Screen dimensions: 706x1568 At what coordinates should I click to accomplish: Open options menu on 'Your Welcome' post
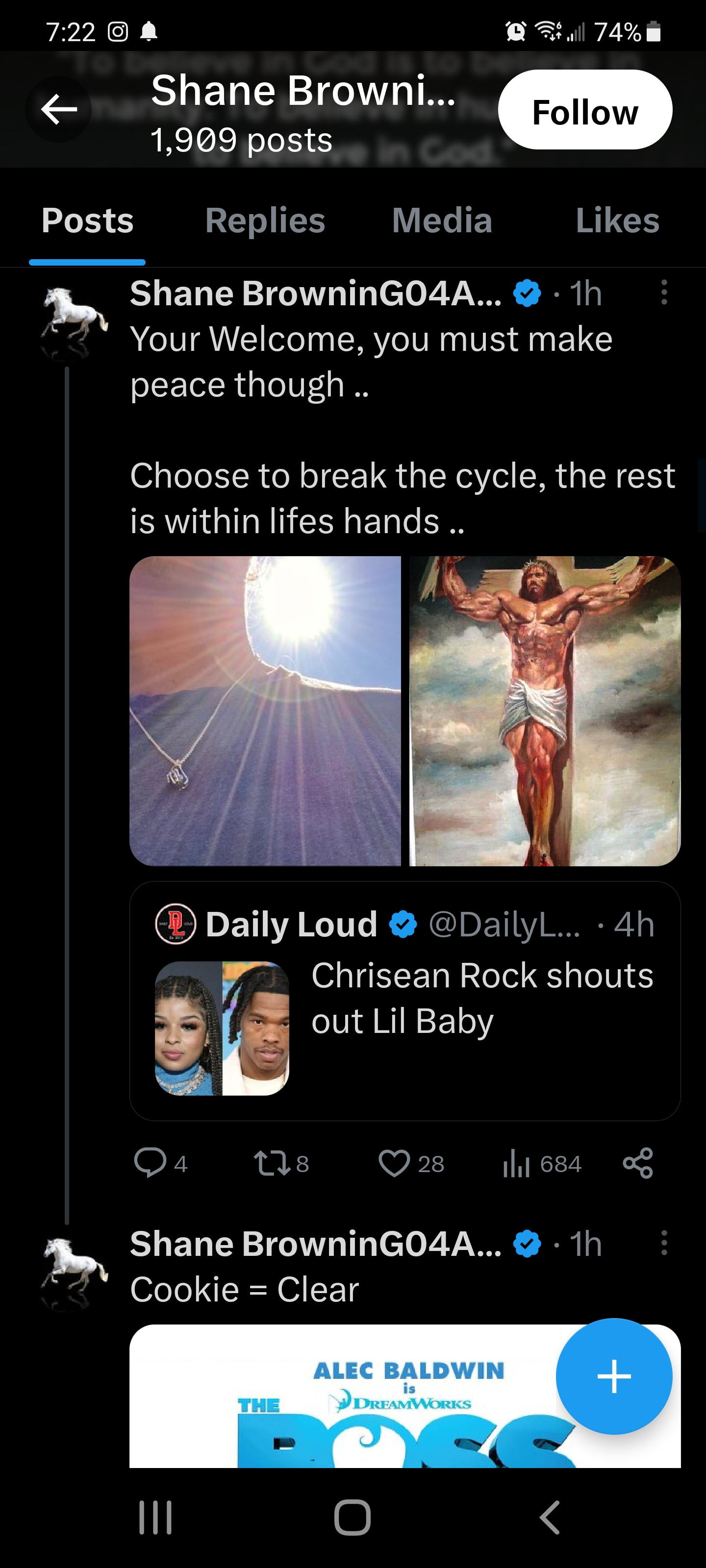coord(664,293)
